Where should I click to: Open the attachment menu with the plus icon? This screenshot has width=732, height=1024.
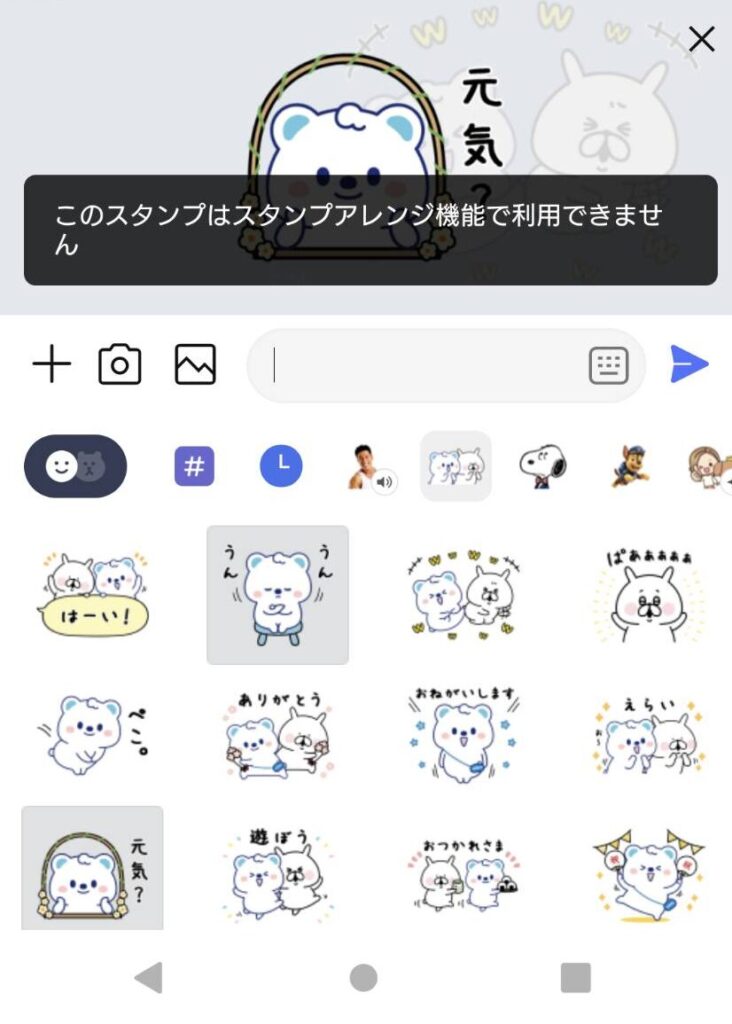click(x=53, y=364)
